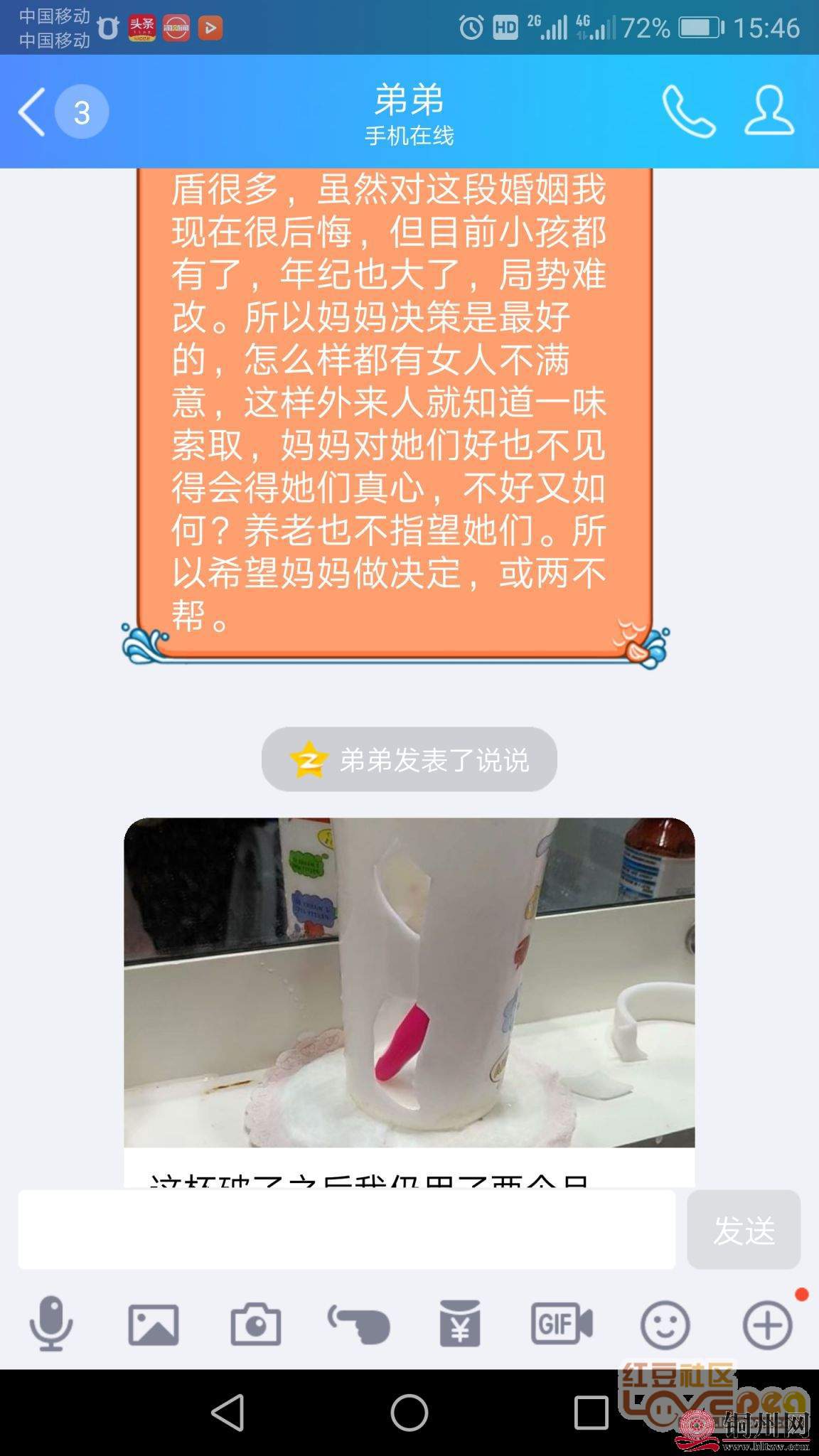
Task: Open the GIF video option
Action: pyautogui.click(x=562, y=1324)
